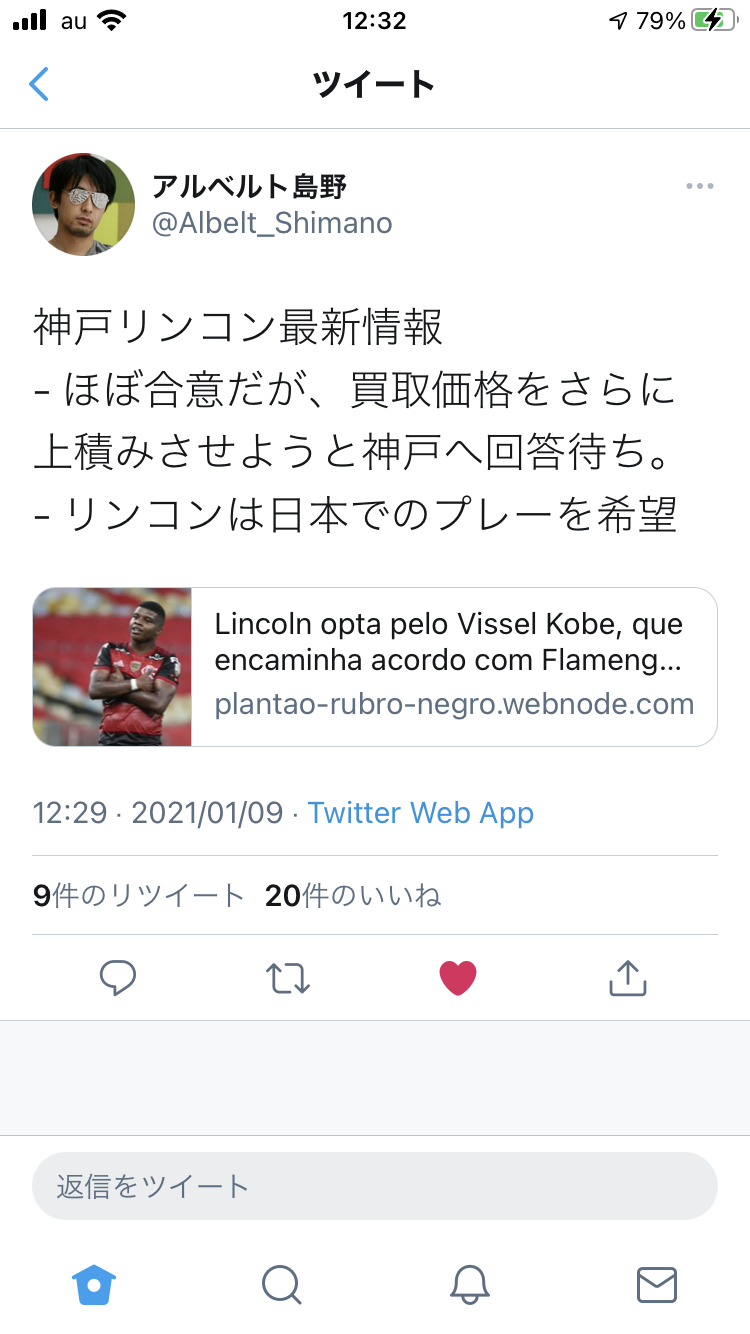750x1334 pixels.
Task: Unlike the tweet with the red heart
Action: pyautogui.click(x=458, y=977)
